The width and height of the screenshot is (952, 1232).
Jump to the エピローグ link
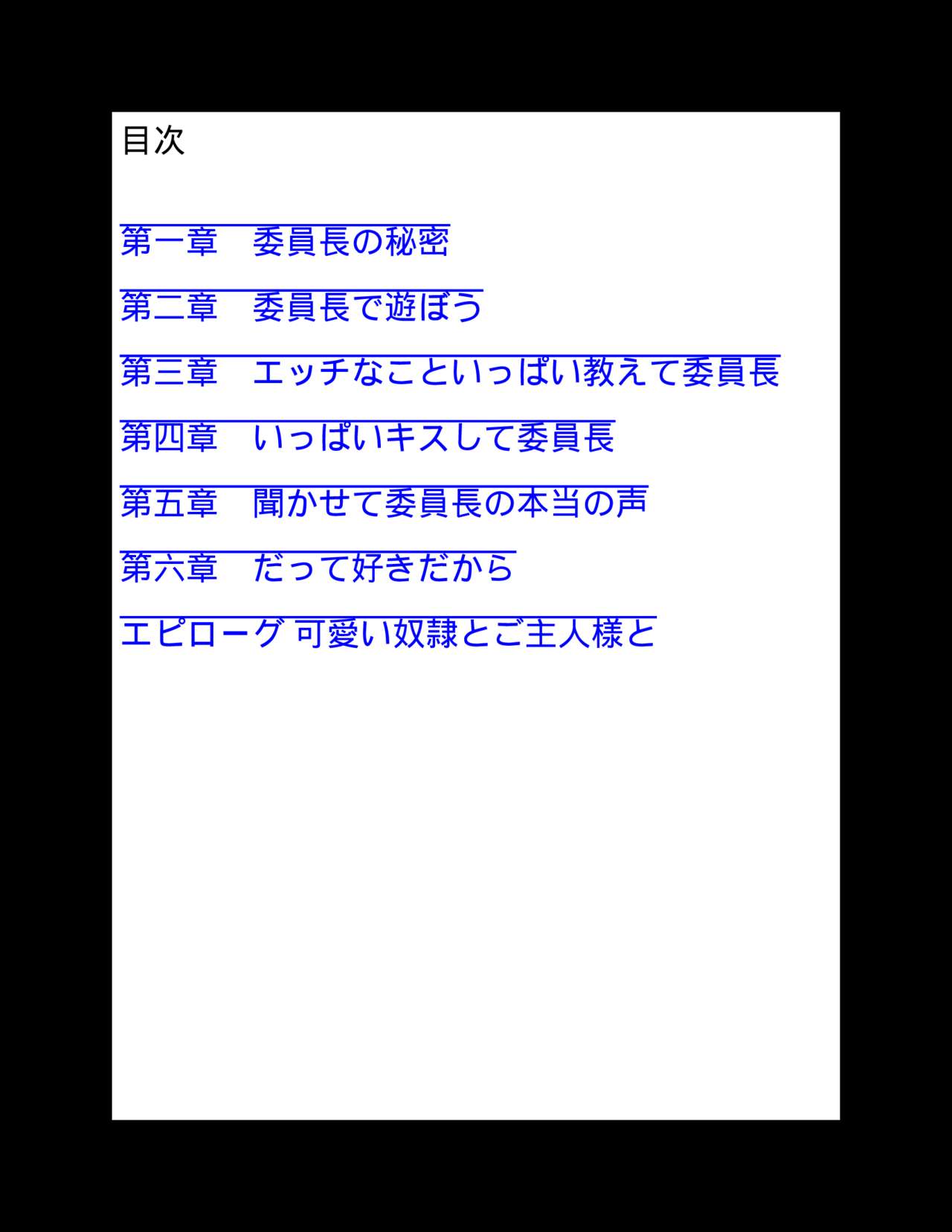pyautogui.click(x=387, y=634)
